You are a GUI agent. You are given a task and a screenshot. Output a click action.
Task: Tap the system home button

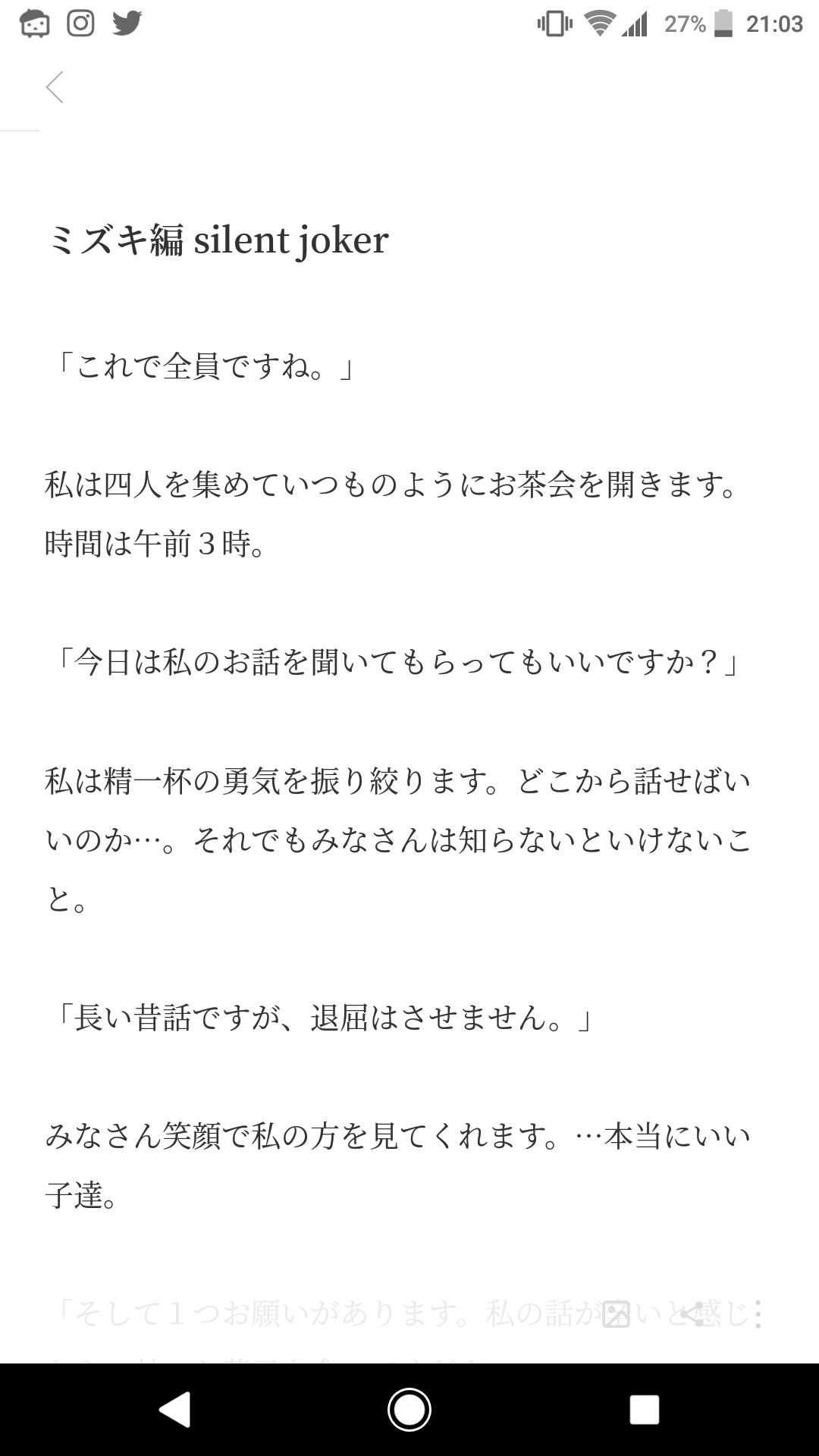[409, 1410]
